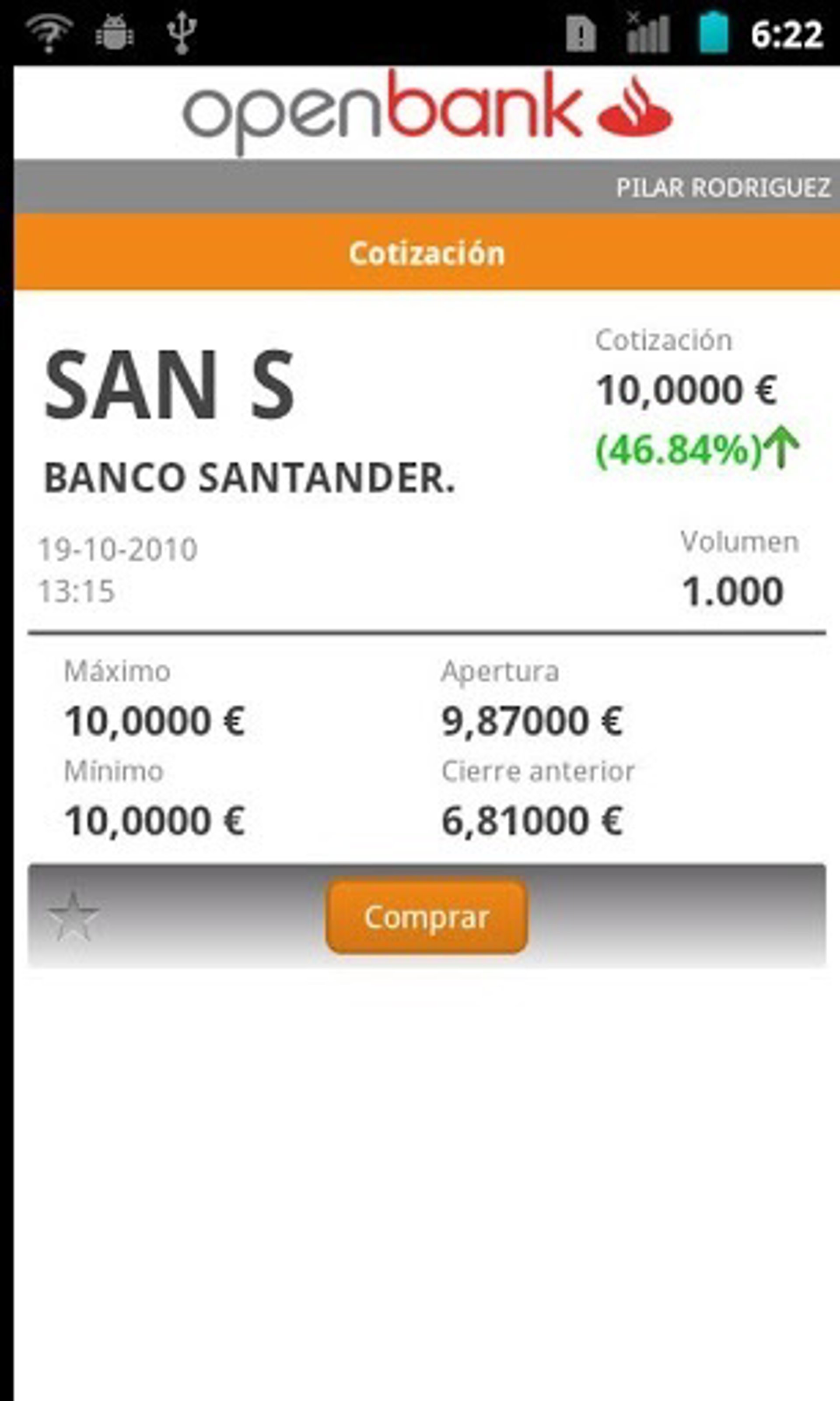Viewport: 840px width, 1401px height.
Task: Tap the Comprar button
Action: tap(426, 917)
